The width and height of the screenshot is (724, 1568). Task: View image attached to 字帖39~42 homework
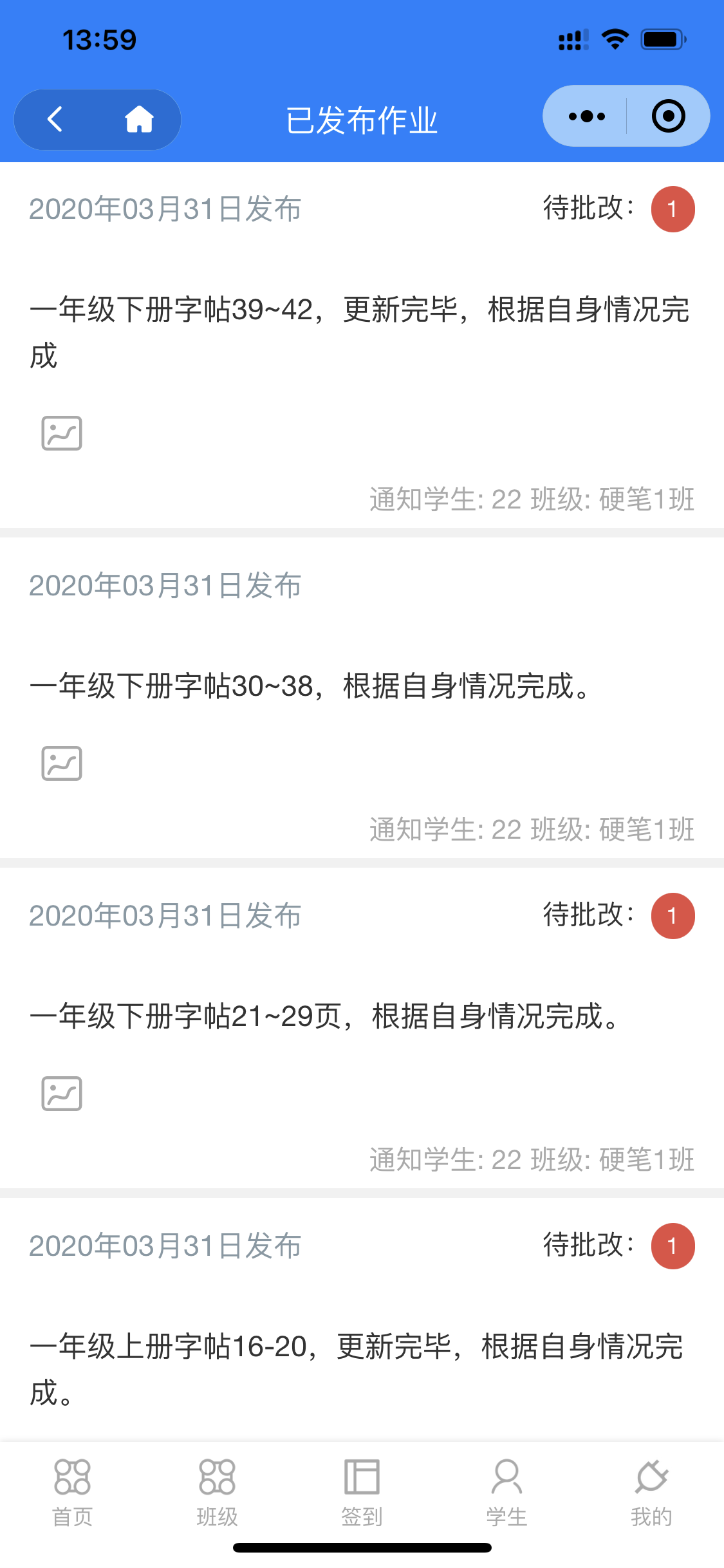pyautogui.click(x=62, y=433)
